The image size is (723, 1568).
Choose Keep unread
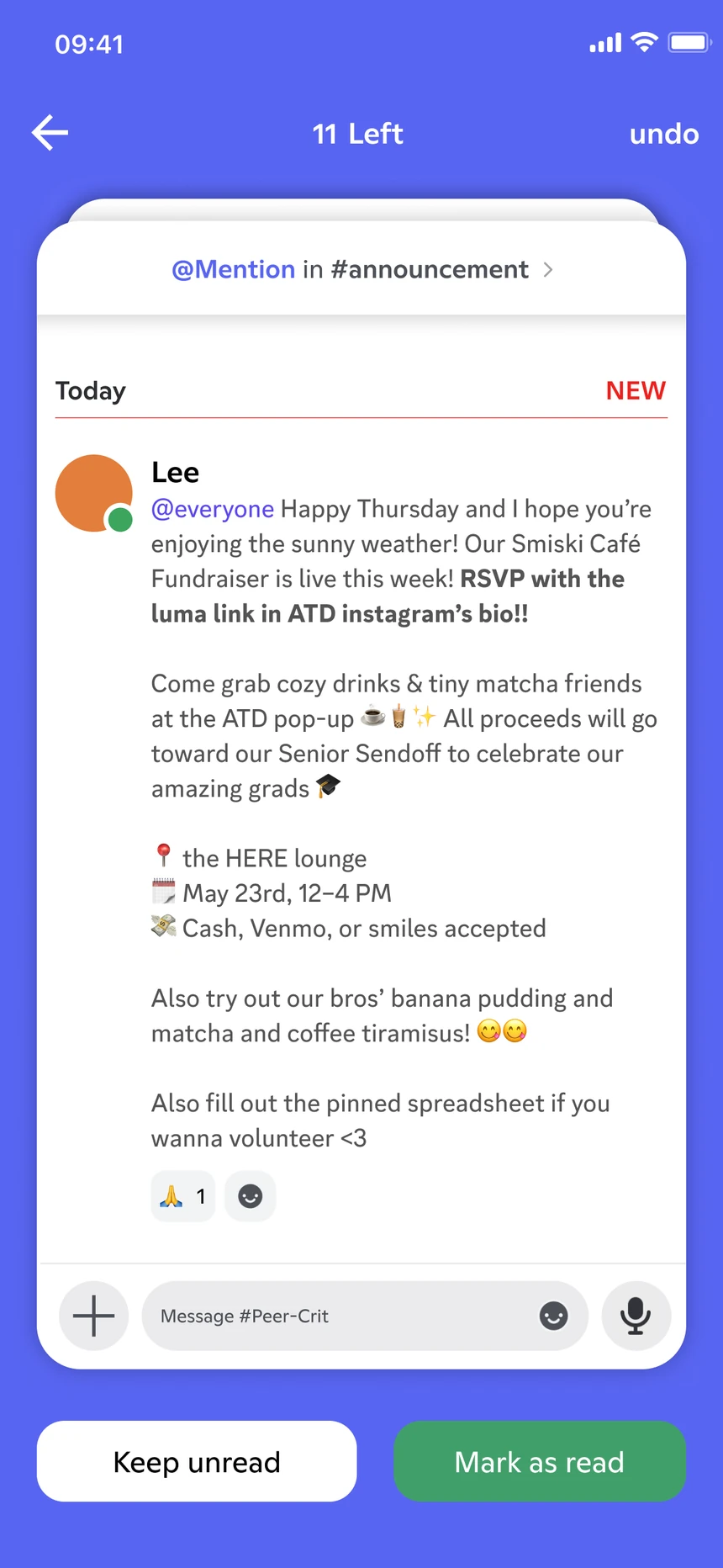pos(197,1461)
